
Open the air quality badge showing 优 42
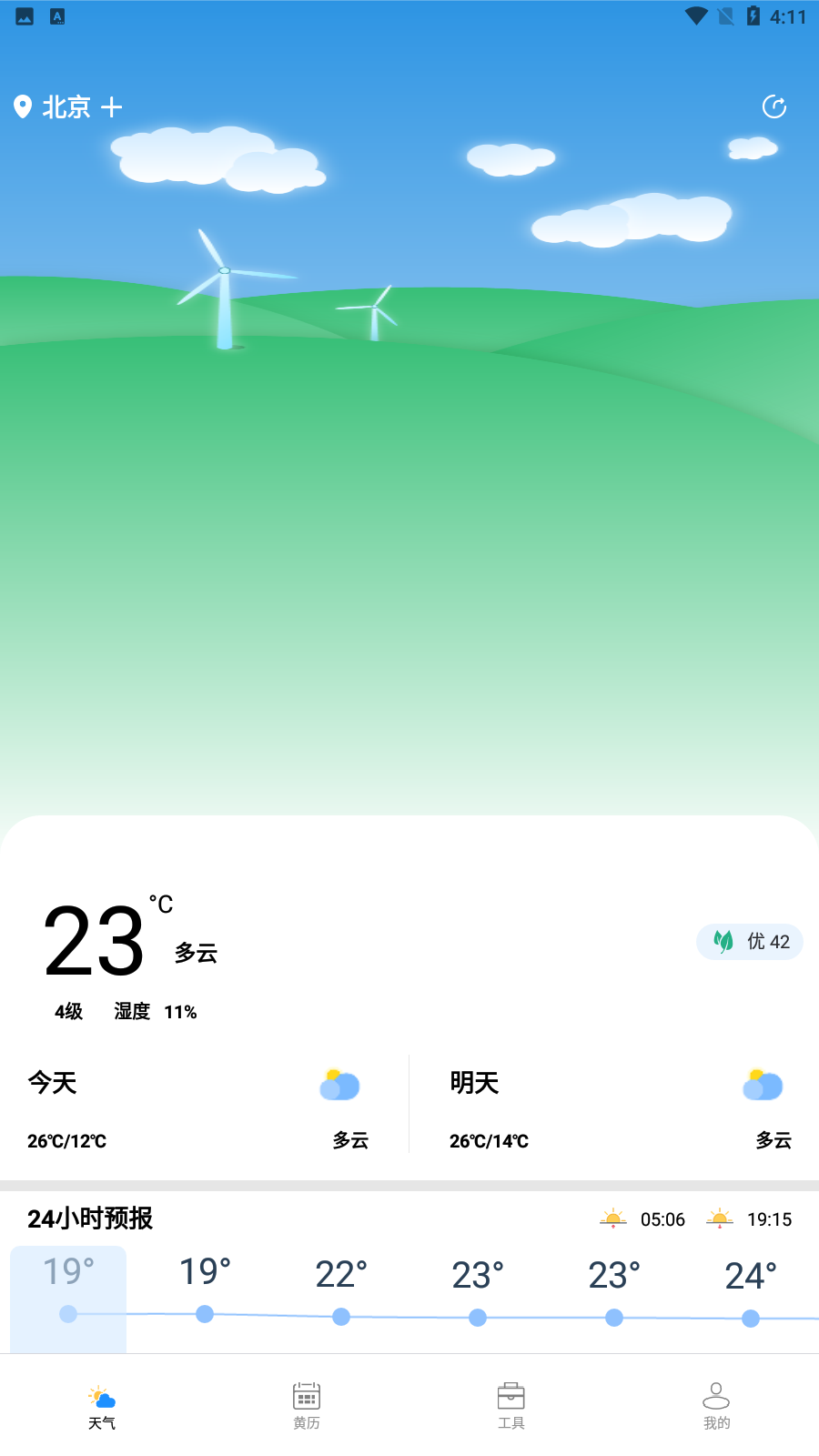click(x=749, y=942)
